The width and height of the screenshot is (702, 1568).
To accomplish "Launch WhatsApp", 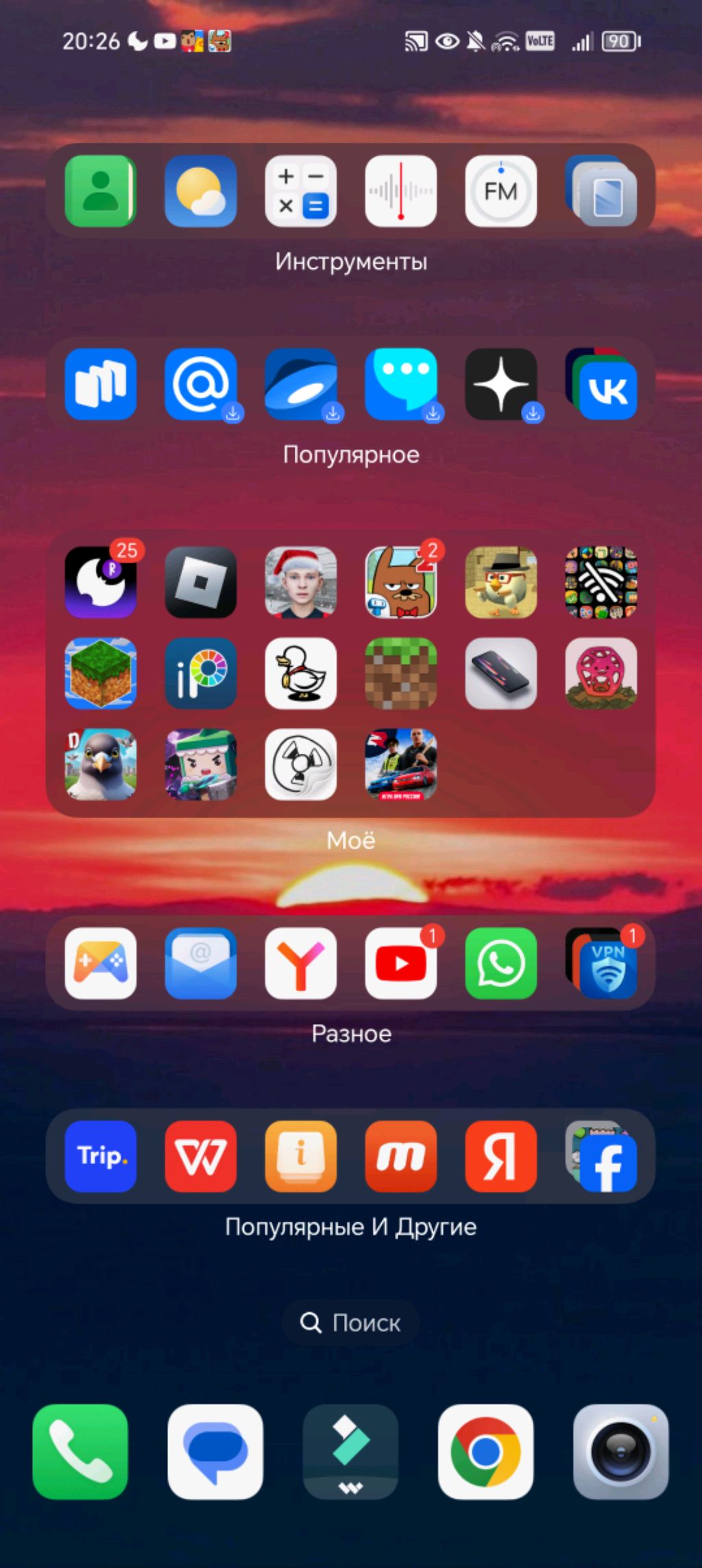I will coord(501,963).
